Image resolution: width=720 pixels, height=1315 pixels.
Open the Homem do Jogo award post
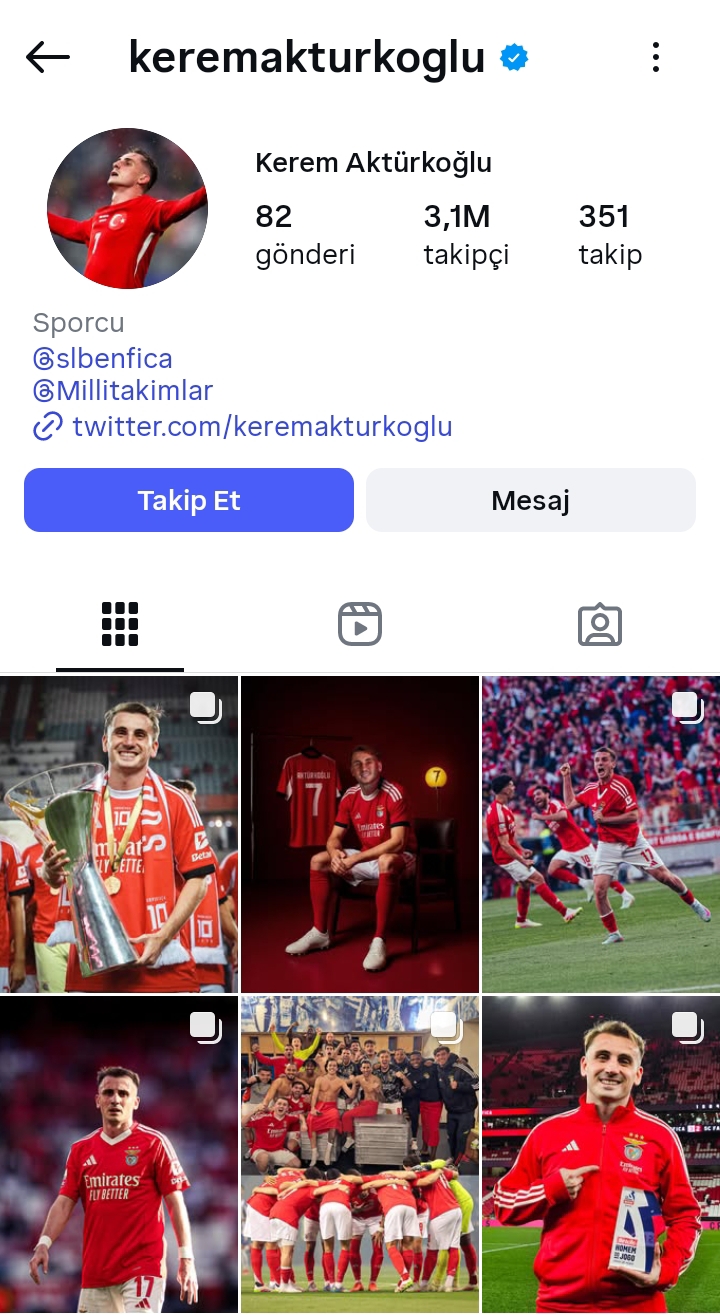tap(600, 1154)
